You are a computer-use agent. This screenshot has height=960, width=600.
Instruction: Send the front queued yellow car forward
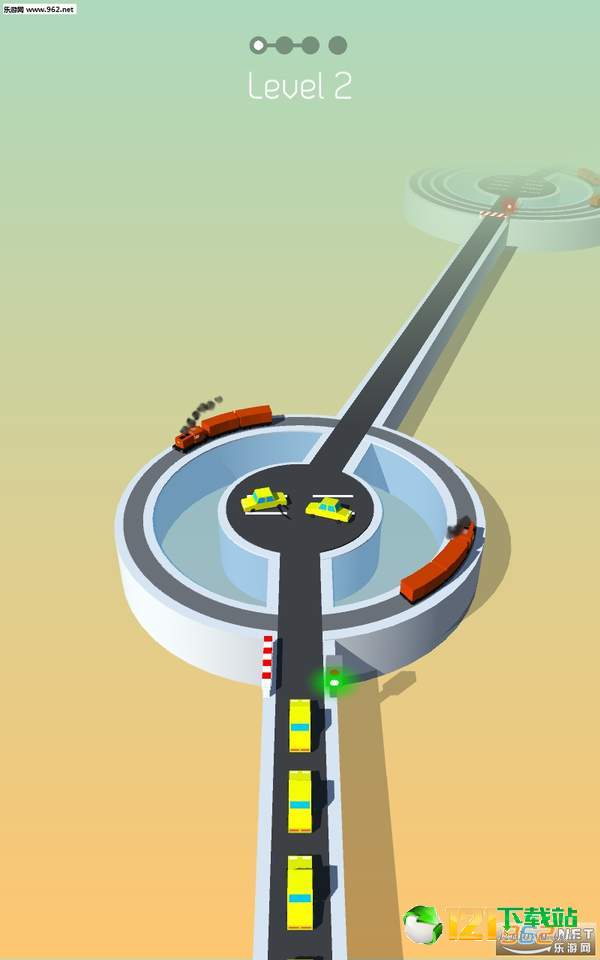tap(300, 725)
